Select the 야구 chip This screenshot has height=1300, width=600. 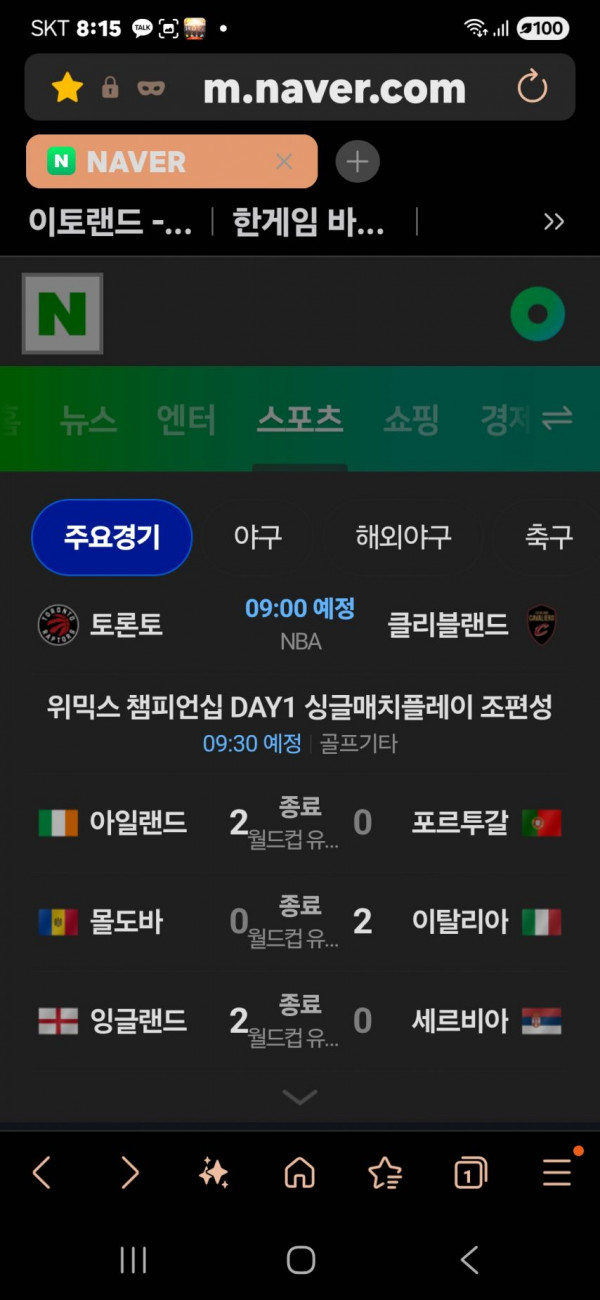click(257, 537)
